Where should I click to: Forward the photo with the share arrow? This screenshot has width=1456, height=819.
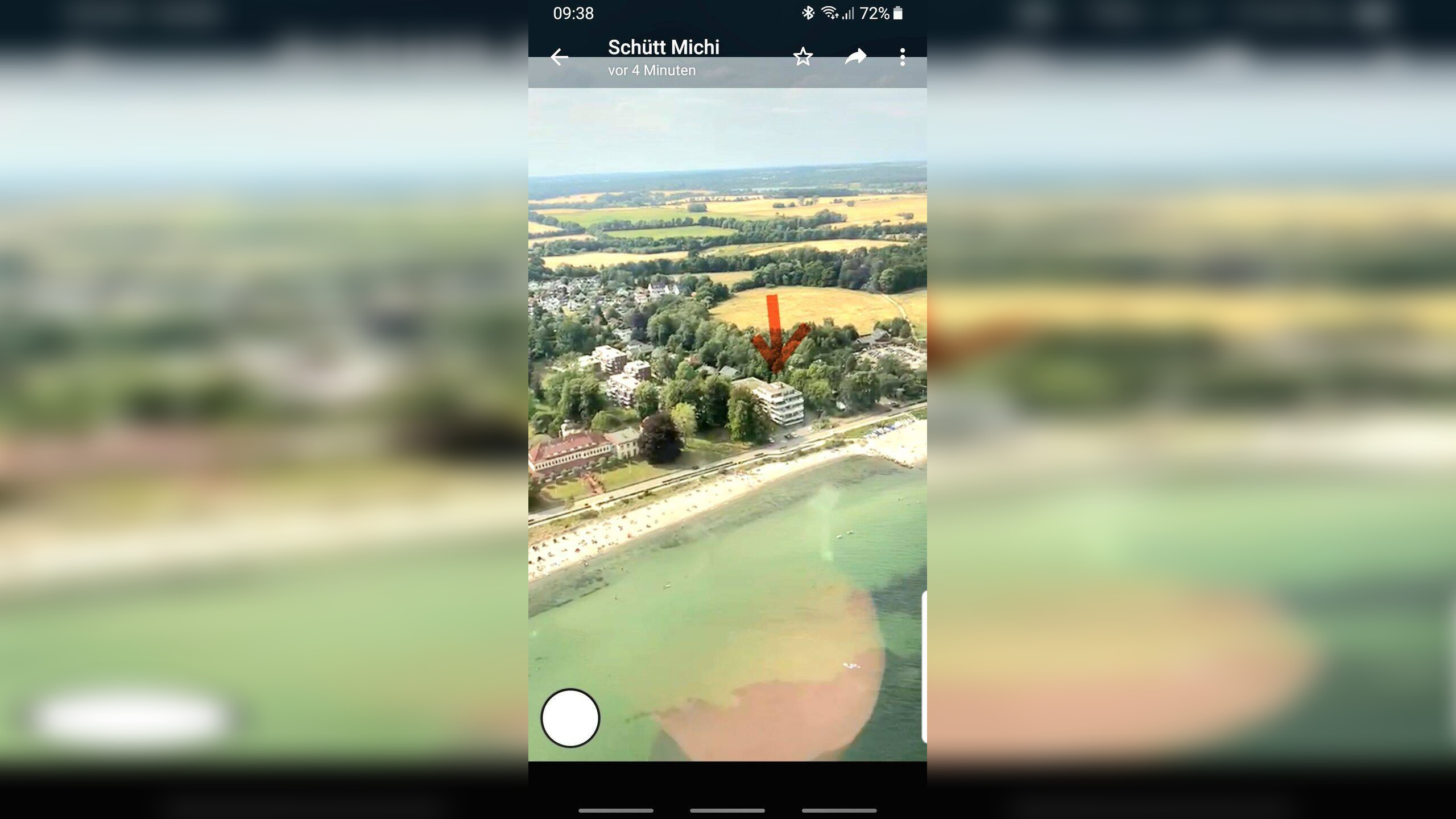tap(855, 57)
